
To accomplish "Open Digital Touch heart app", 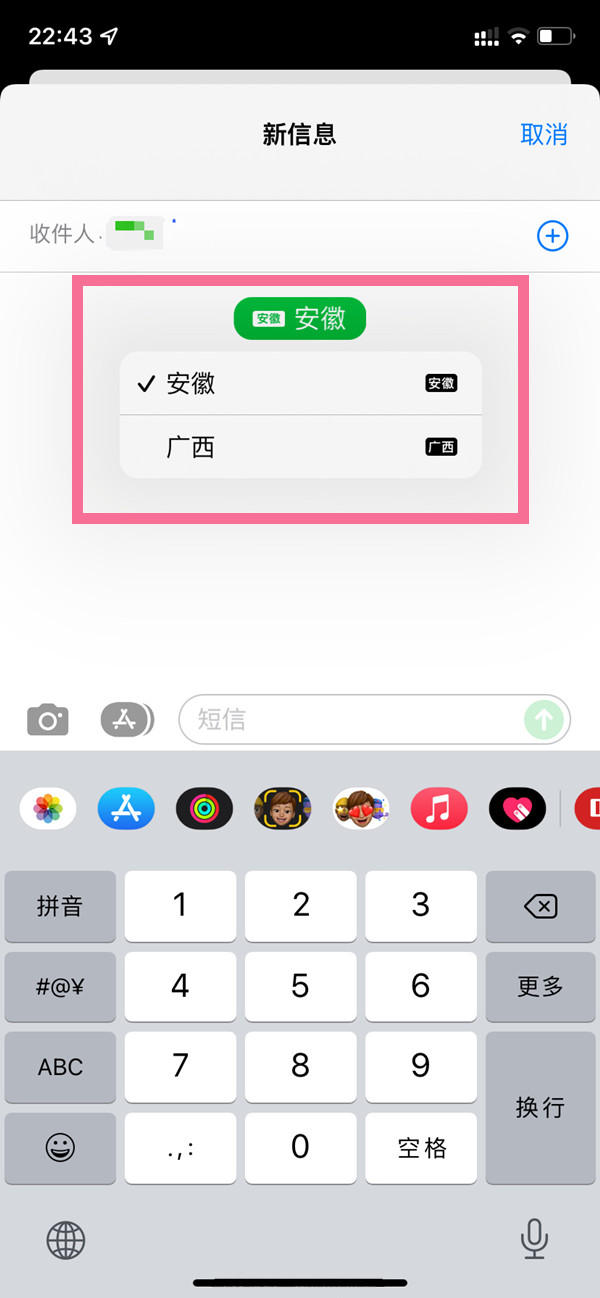I will [x=517, y=808].
